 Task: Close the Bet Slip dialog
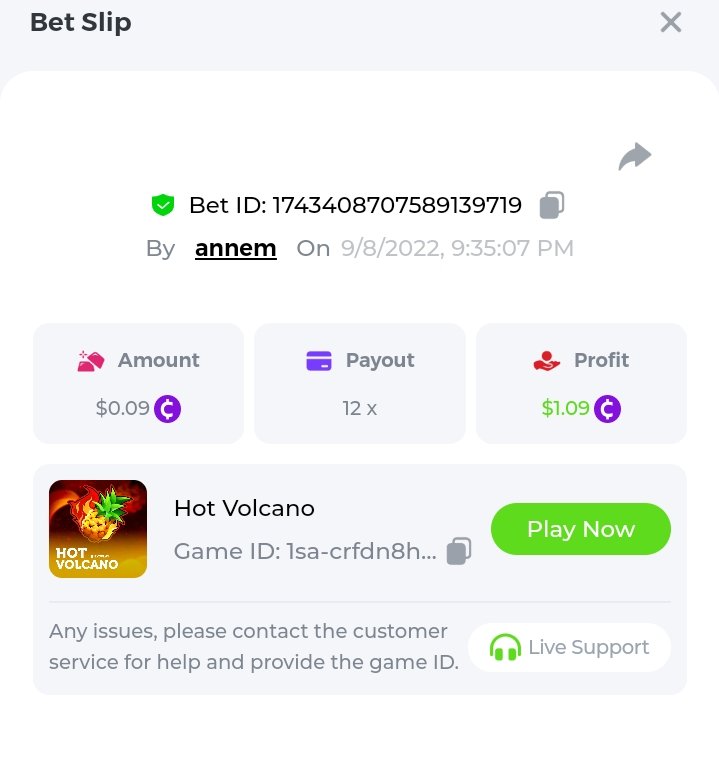point(670,22)
